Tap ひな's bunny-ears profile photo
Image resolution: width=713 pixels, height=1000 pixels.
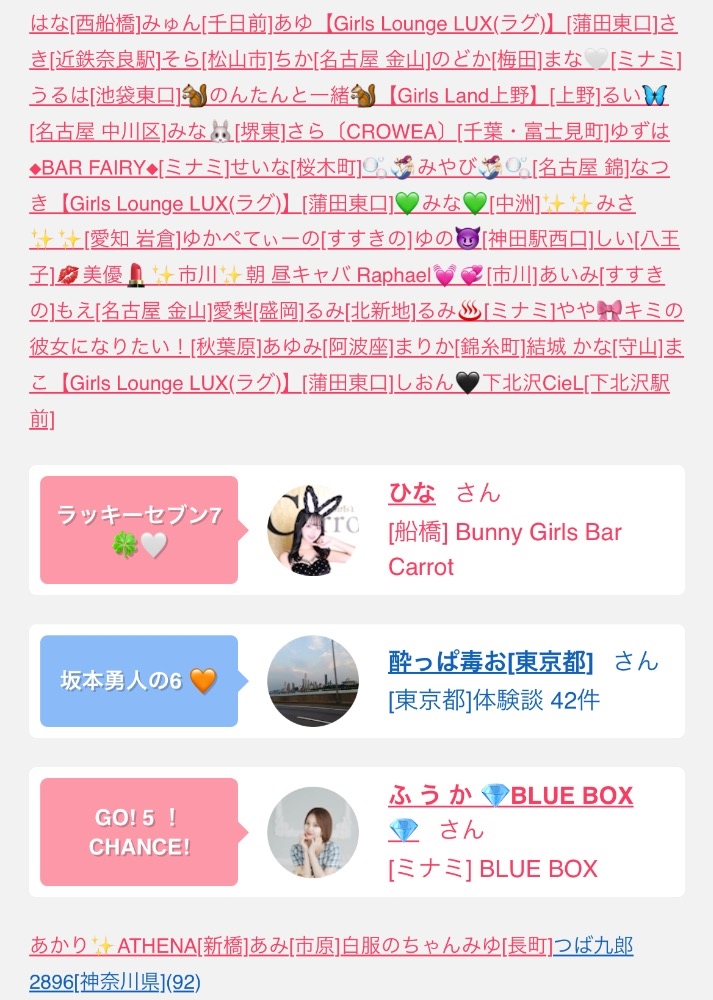[x=312, y=531]
